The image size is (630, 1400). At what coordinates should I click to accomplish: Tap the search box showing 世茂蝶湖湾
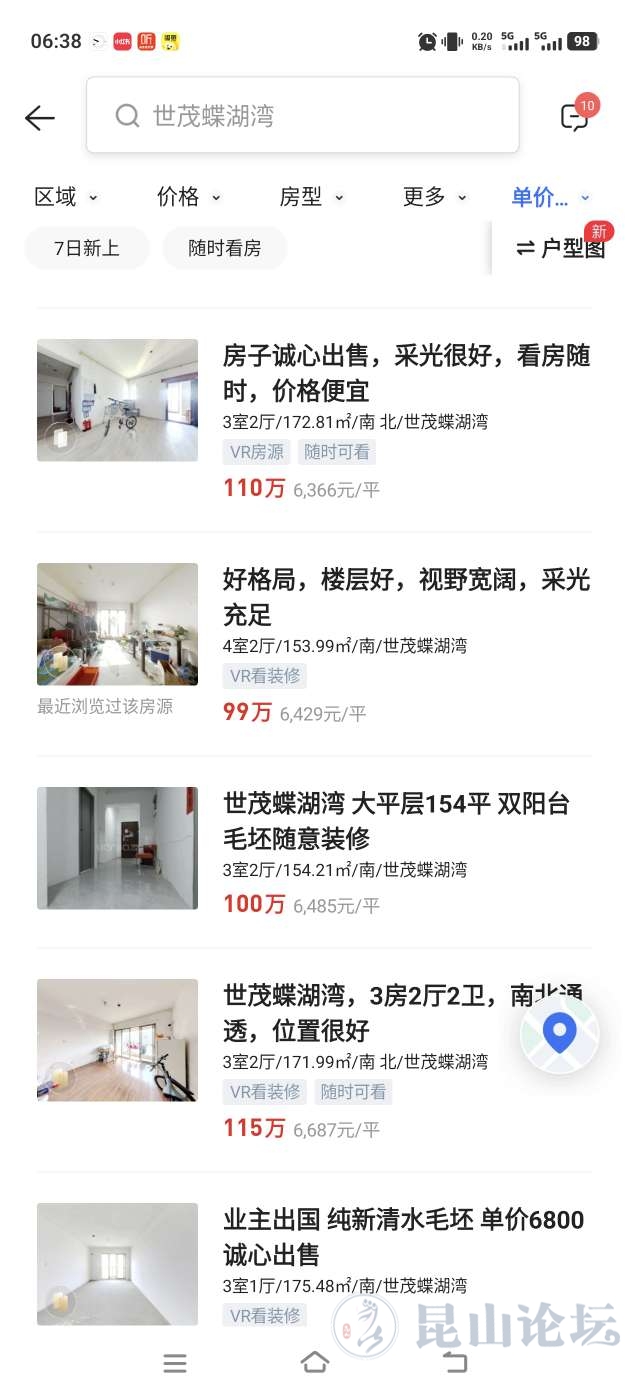(302, 116)
